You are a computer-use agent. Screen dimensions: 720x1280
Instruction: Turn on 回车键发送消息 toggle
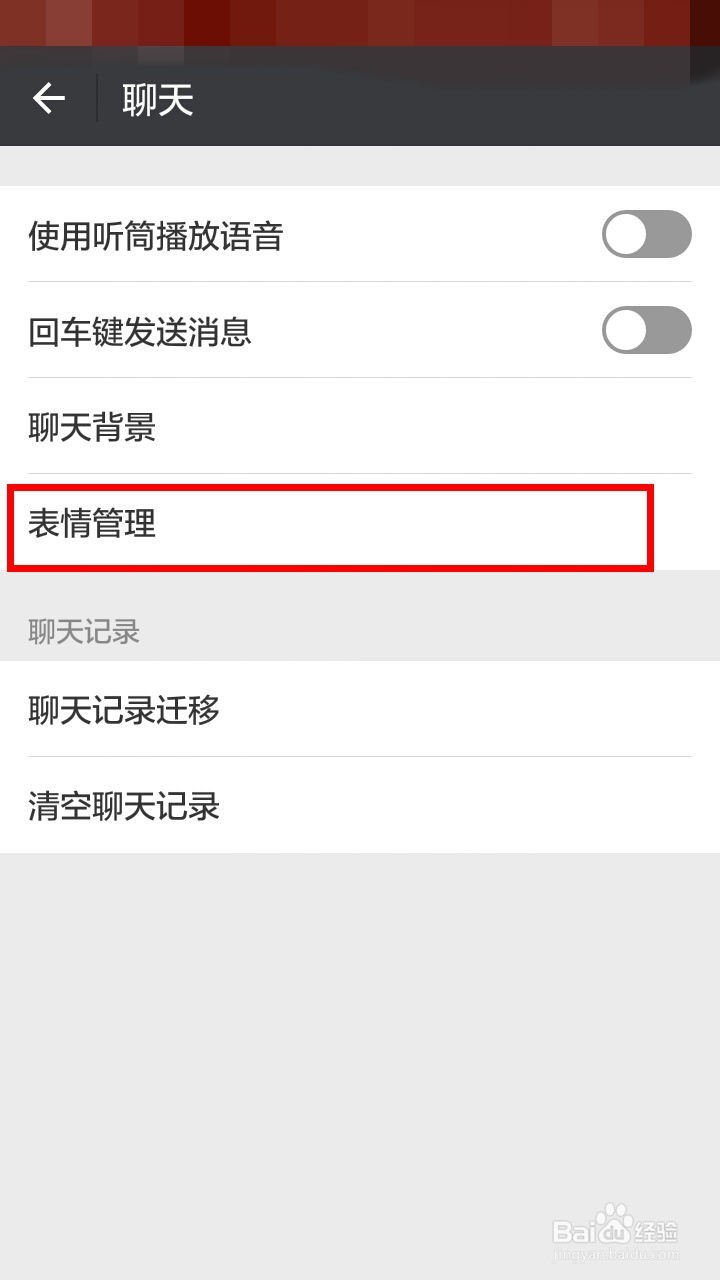pos(646,330)
